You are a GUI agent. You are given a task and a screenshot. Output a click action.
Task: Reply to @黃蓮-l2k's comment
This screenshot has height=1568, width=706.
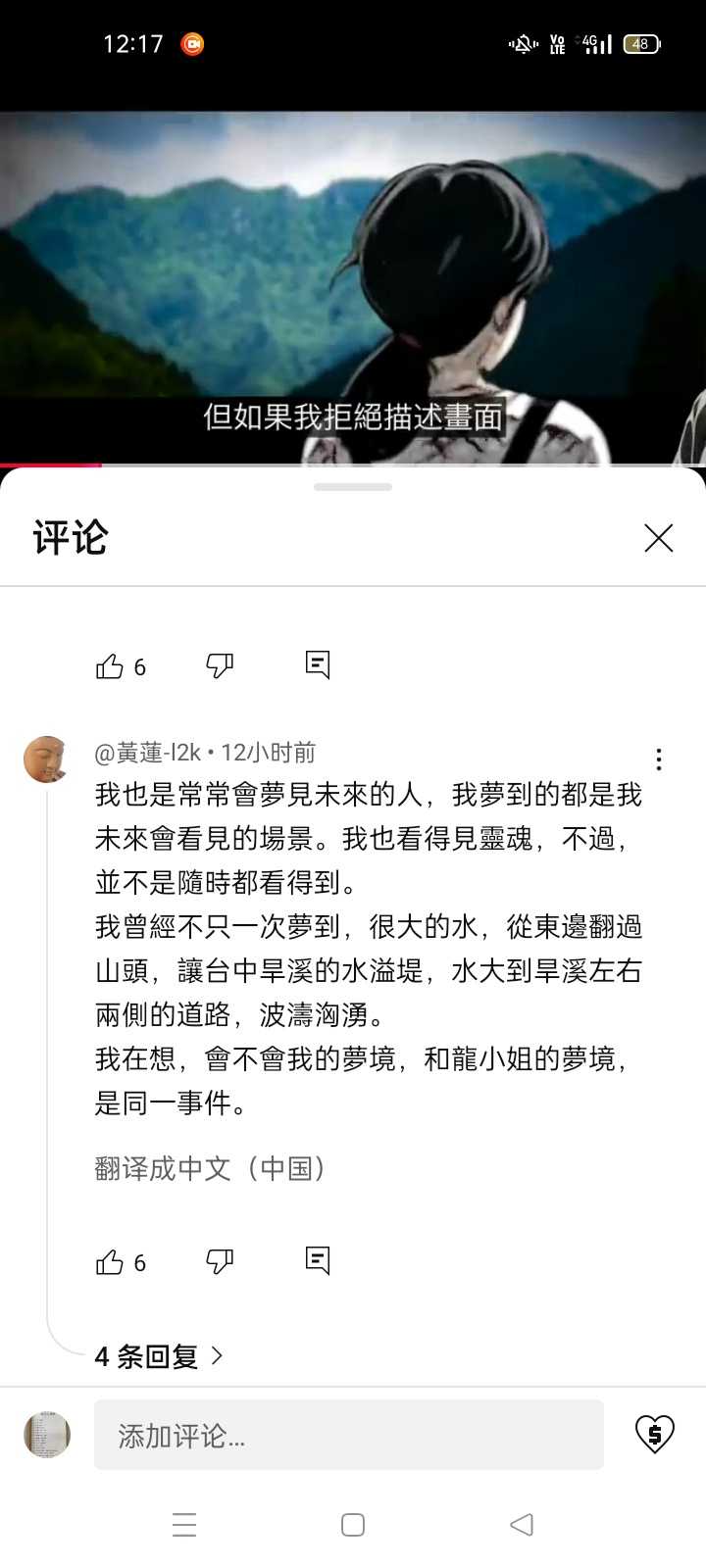(x=318, y=1260)
